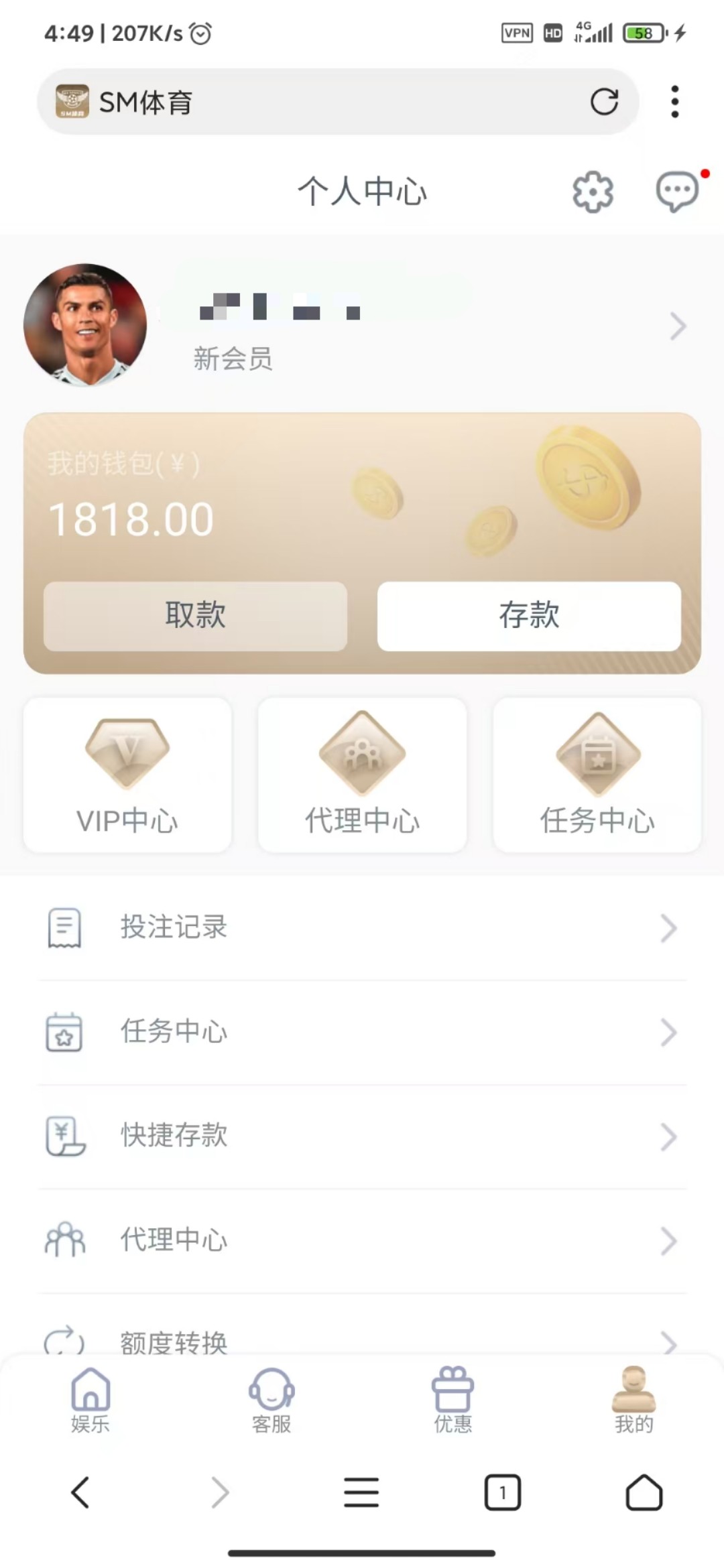The width and height of the screenshot is (724, 1568).
Task: Open the browser three-dot menu
Action: (674, 102)
